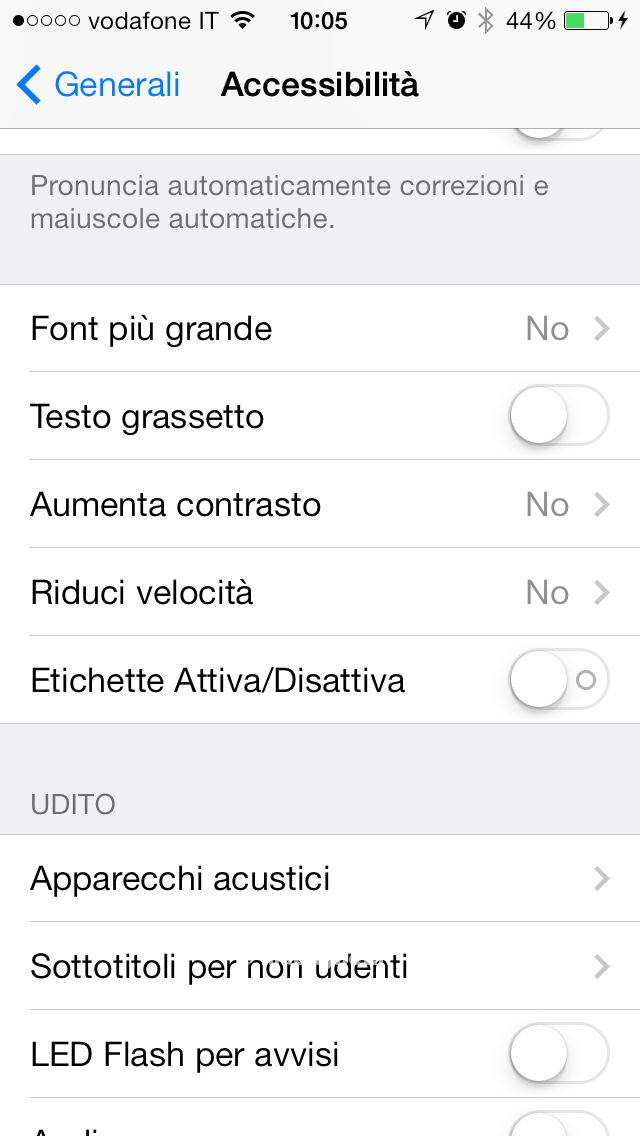Open Riduci velocità setting
The width and height of the screenshot is (640, 1136).
coord(320,593)
